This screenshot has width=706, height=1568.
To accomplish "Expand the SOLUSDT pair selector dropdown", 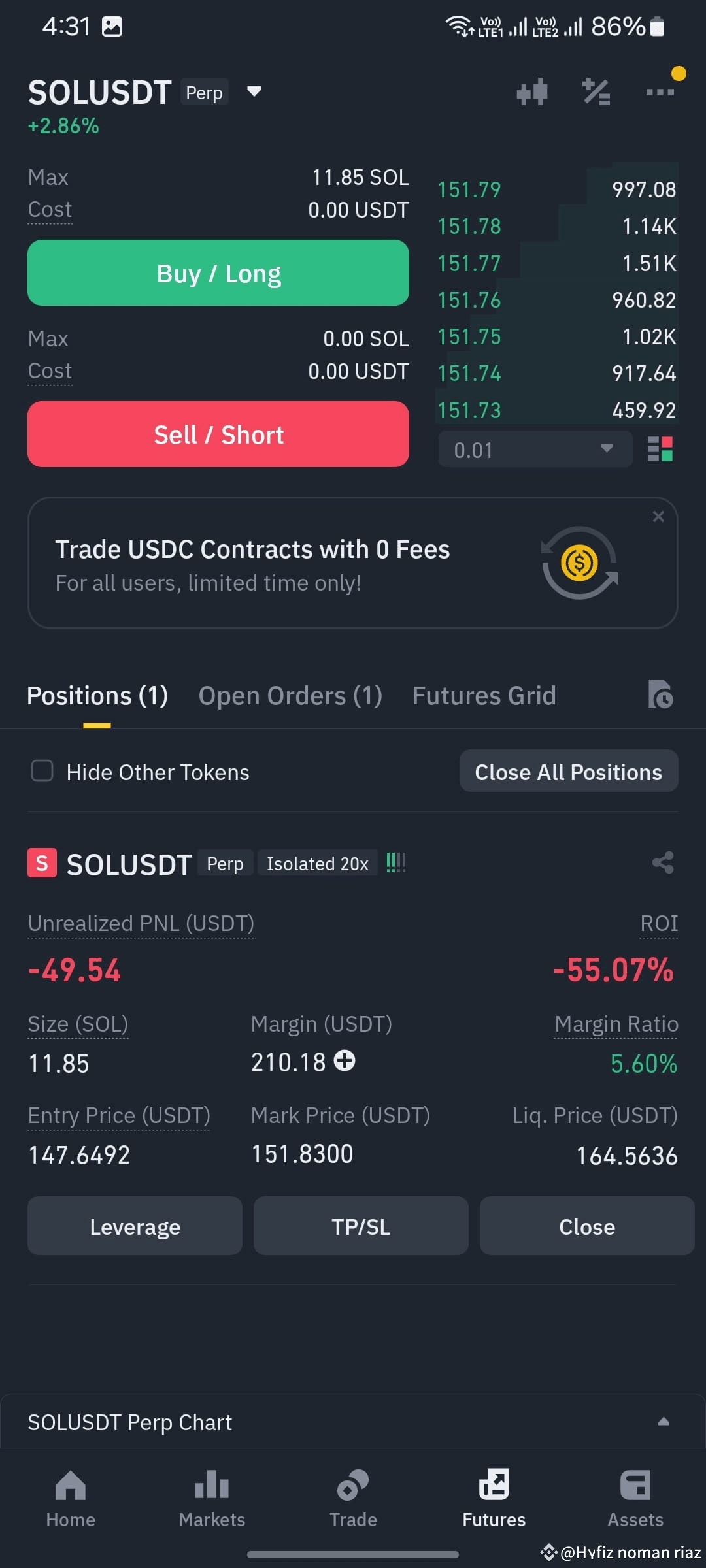I will point(254,91).
